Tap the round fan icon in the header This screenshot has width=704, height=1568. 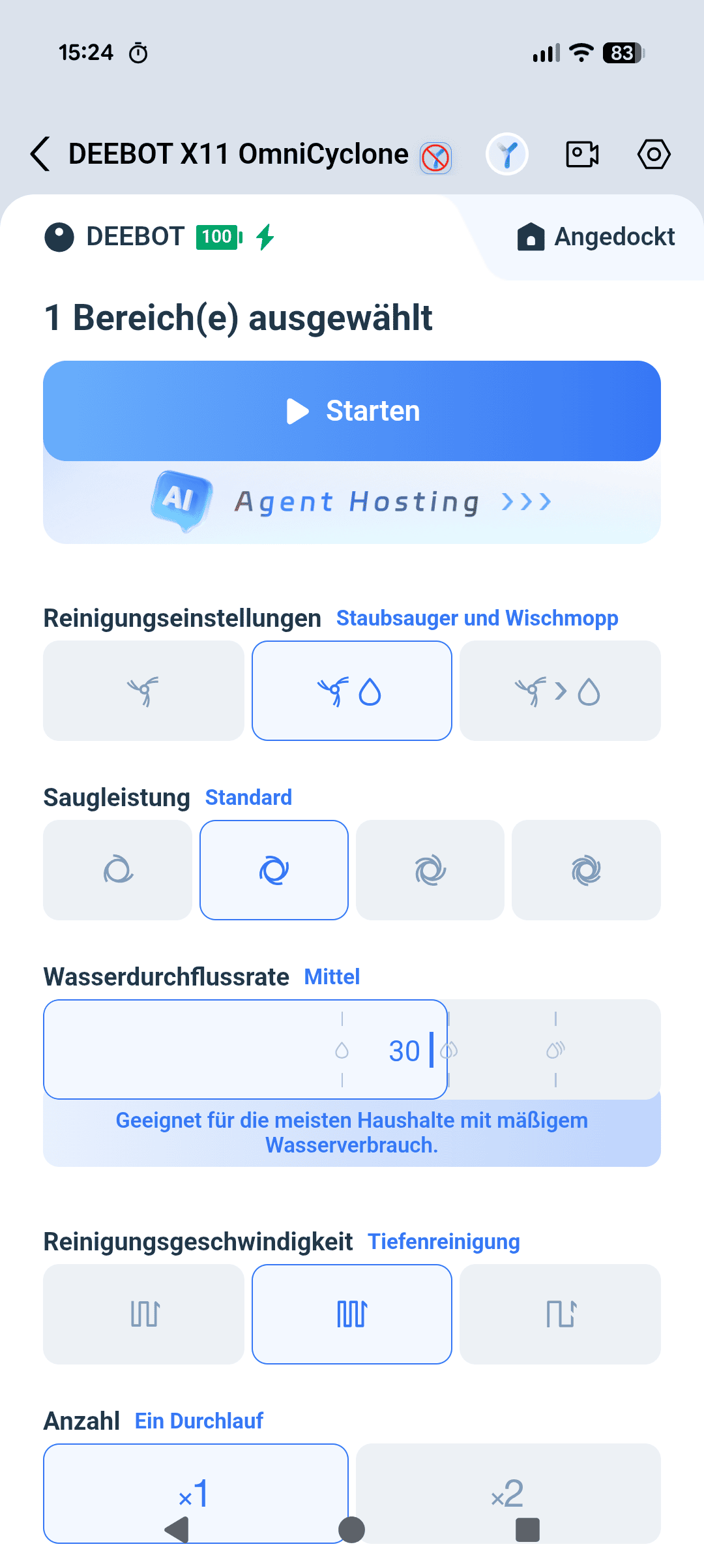click(507, 155)
